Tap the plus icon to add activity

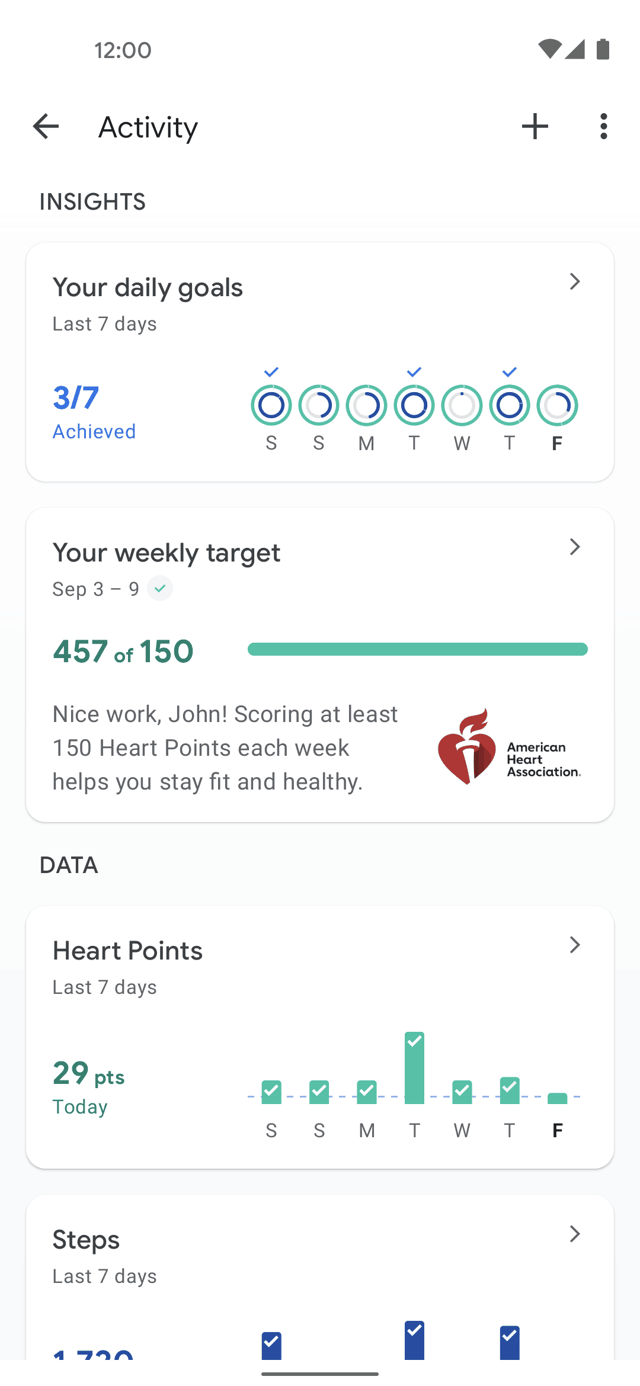[x=535, y=126]
